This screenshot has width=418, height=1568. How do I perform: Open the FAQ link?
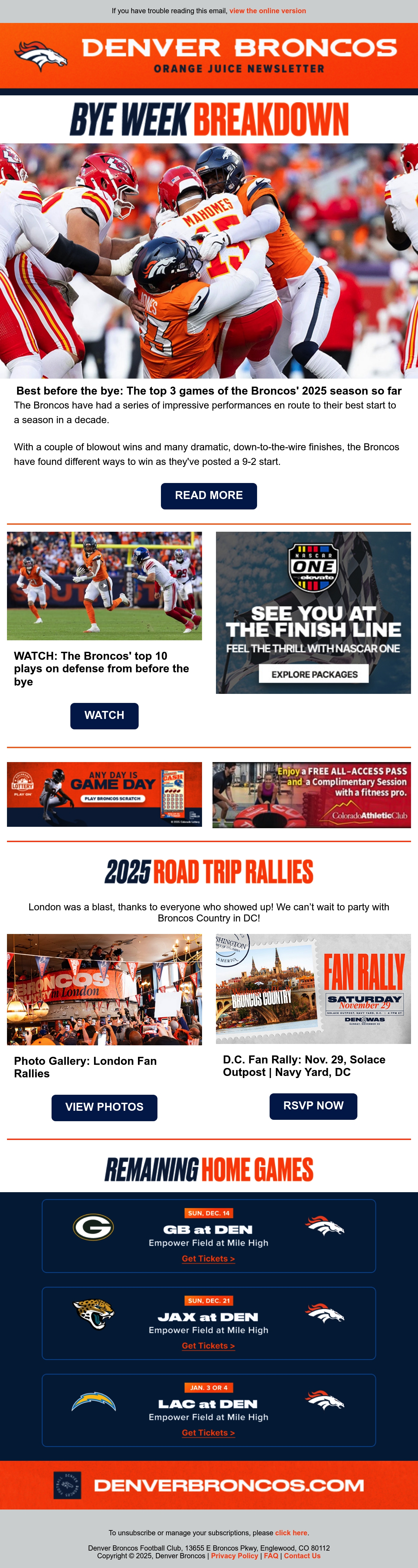point(271,1555)
